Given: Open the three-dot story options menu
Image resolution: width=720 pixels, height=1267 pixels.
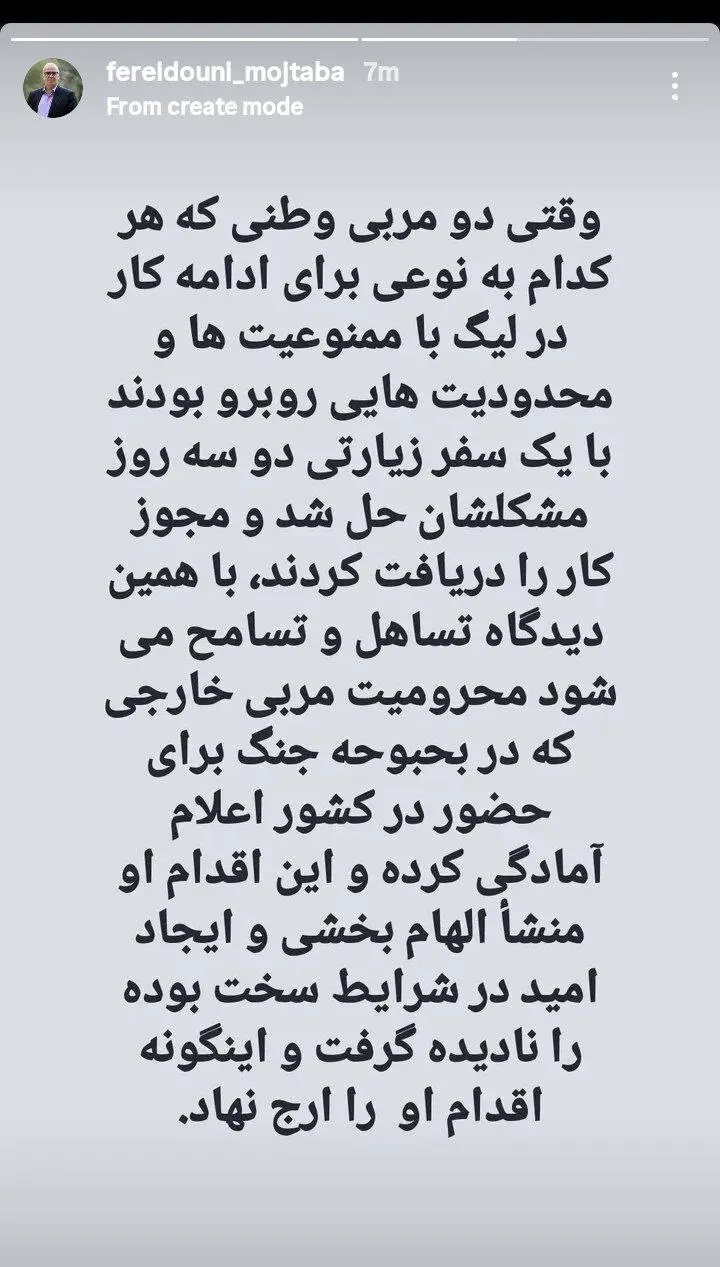Looking at the screenshot, I should (675, 87).
